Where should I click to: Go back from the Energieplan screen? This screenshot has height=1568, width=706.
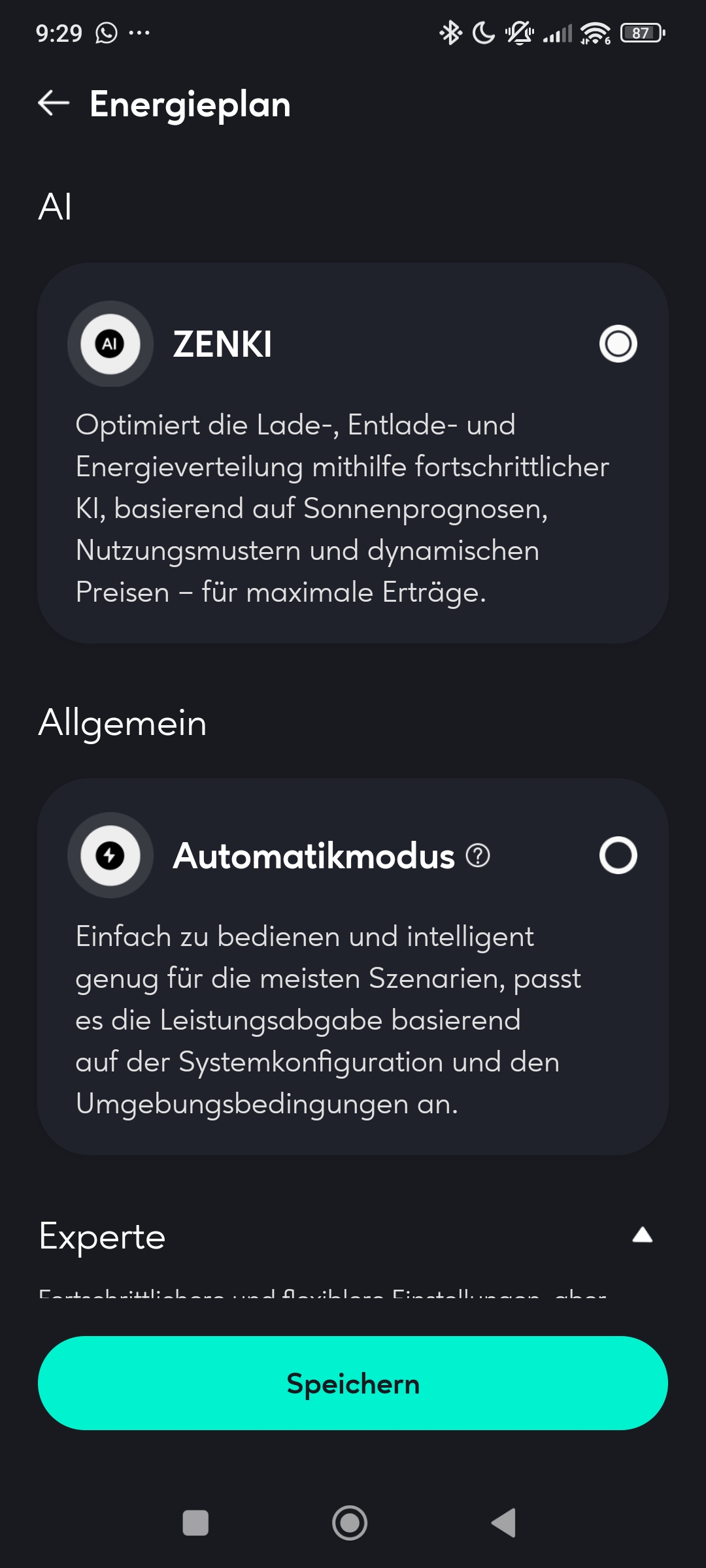click(54, 103)
